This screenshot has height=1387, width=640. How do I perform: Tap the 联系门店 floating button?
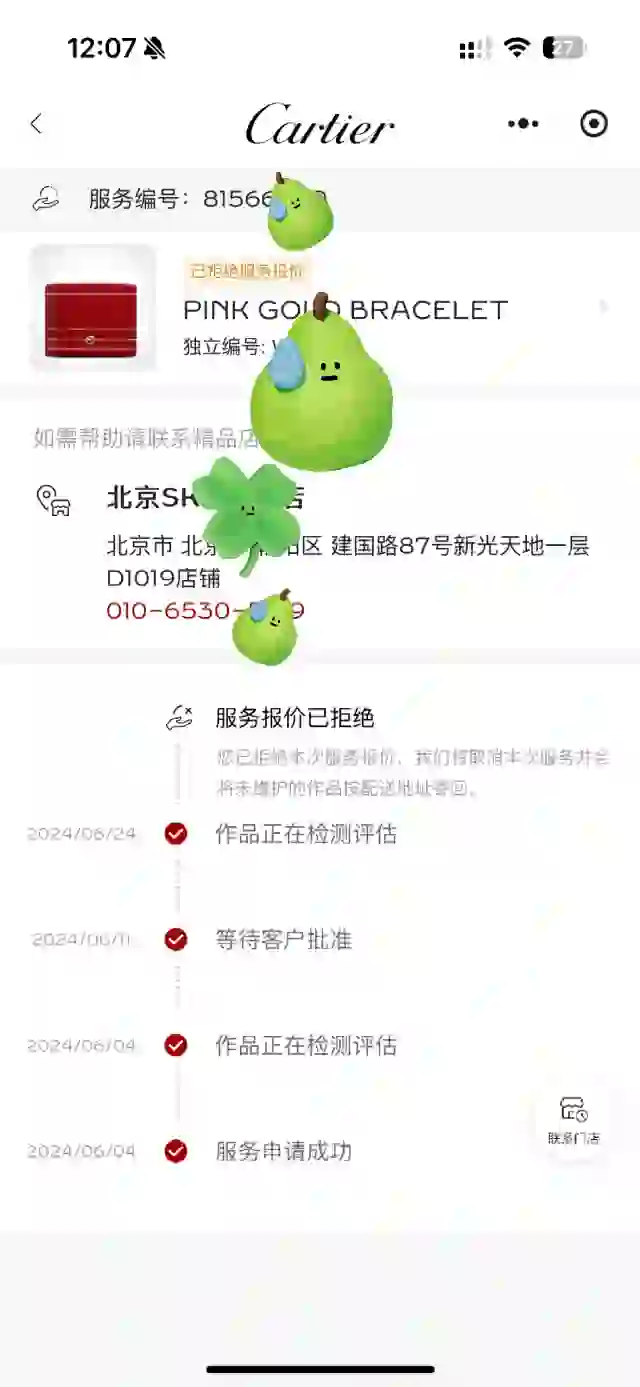click(574, 1120)
